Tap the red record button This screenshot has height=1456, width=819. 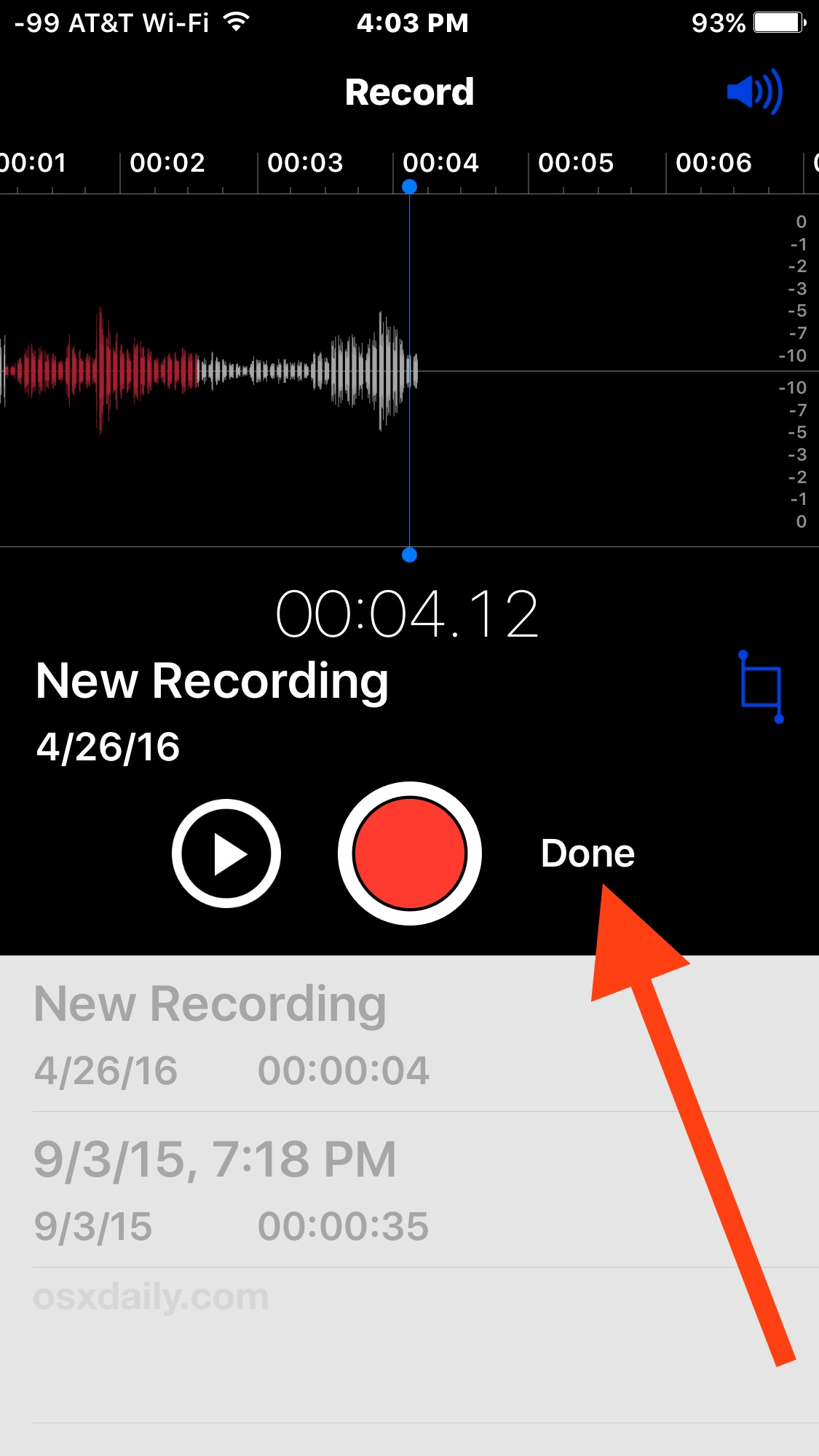[x=410, y=854]
